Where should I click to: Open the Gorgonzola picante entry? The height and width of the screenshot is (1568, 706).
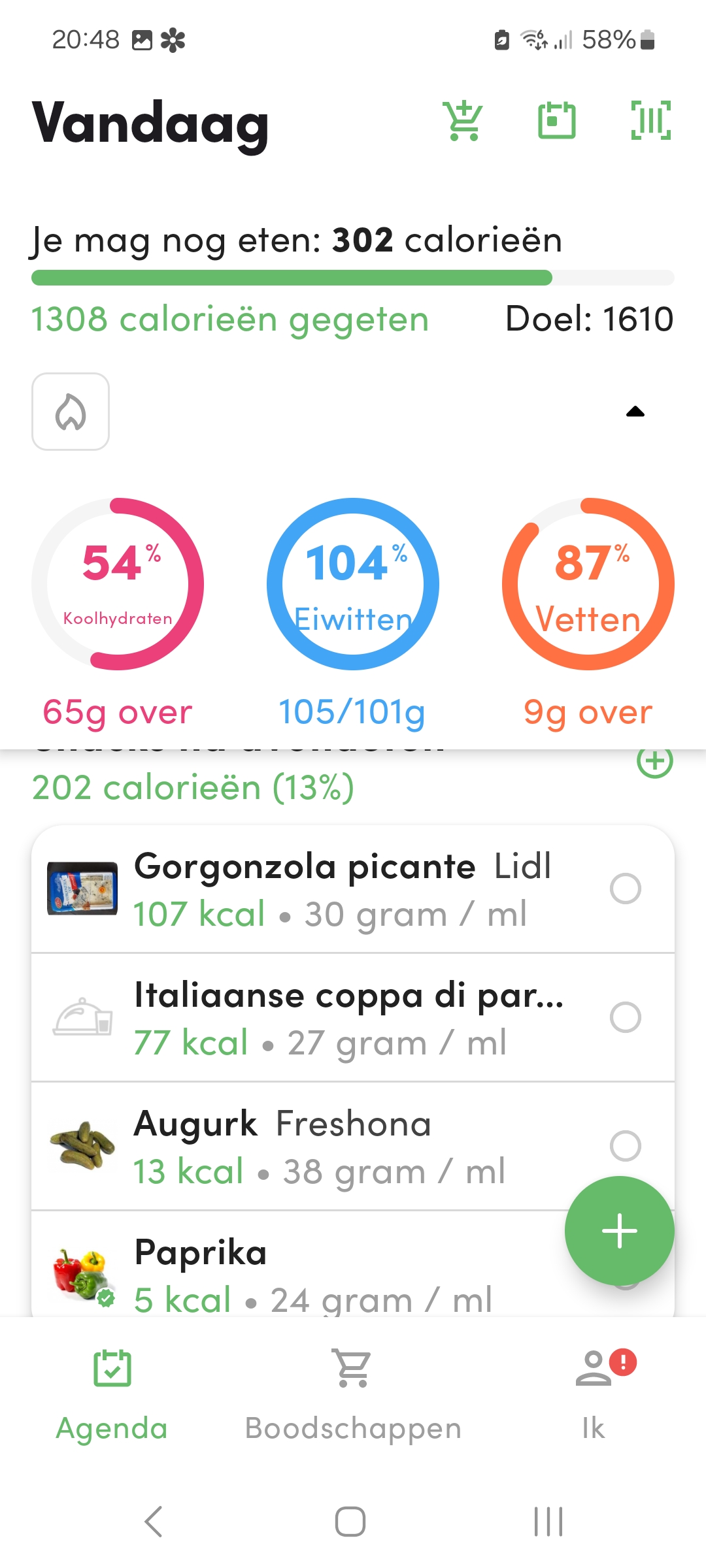340,889
